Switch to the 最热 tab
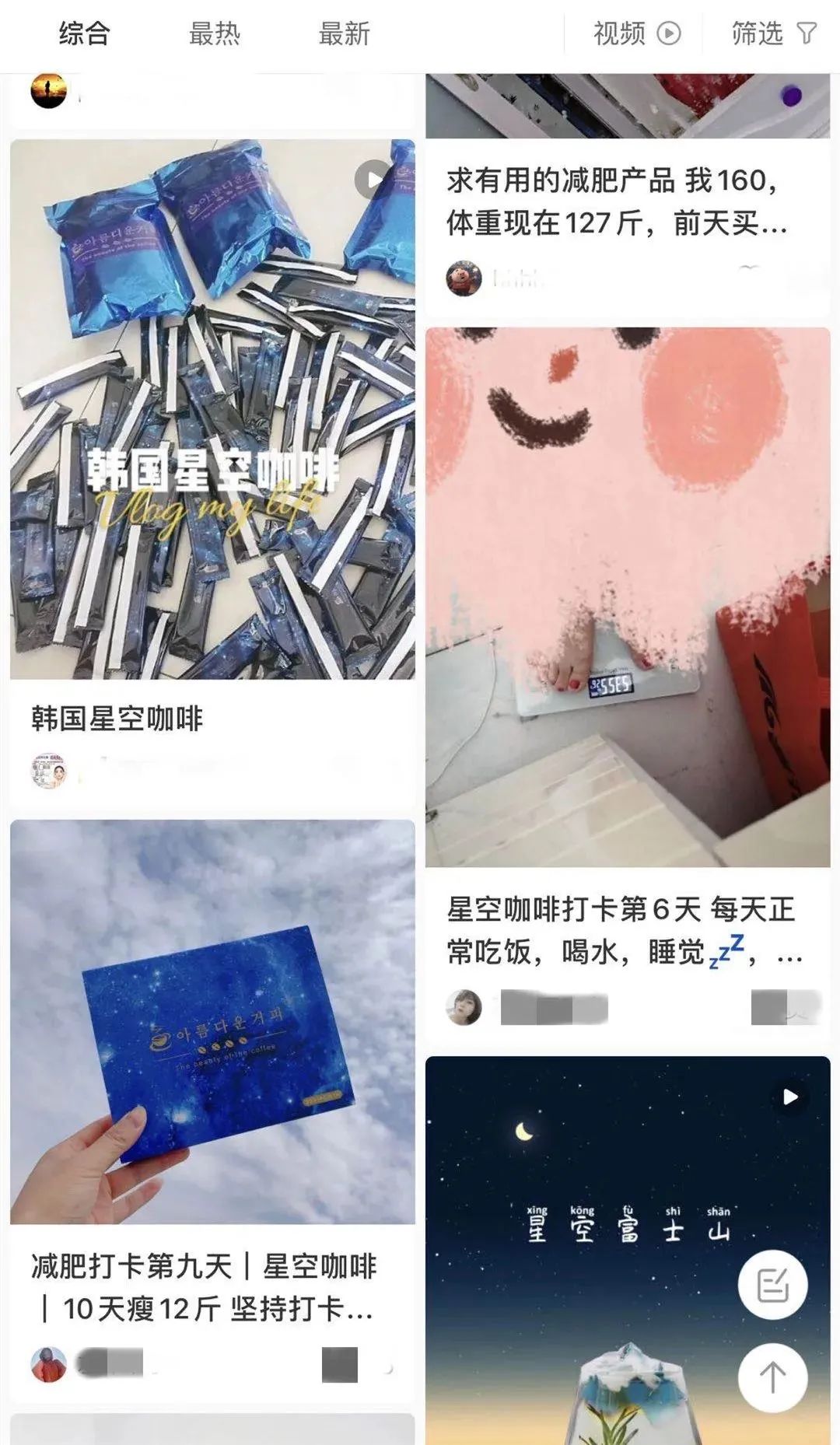The width and height of the screenshot is (840, 1445). [x=214, y=34]
